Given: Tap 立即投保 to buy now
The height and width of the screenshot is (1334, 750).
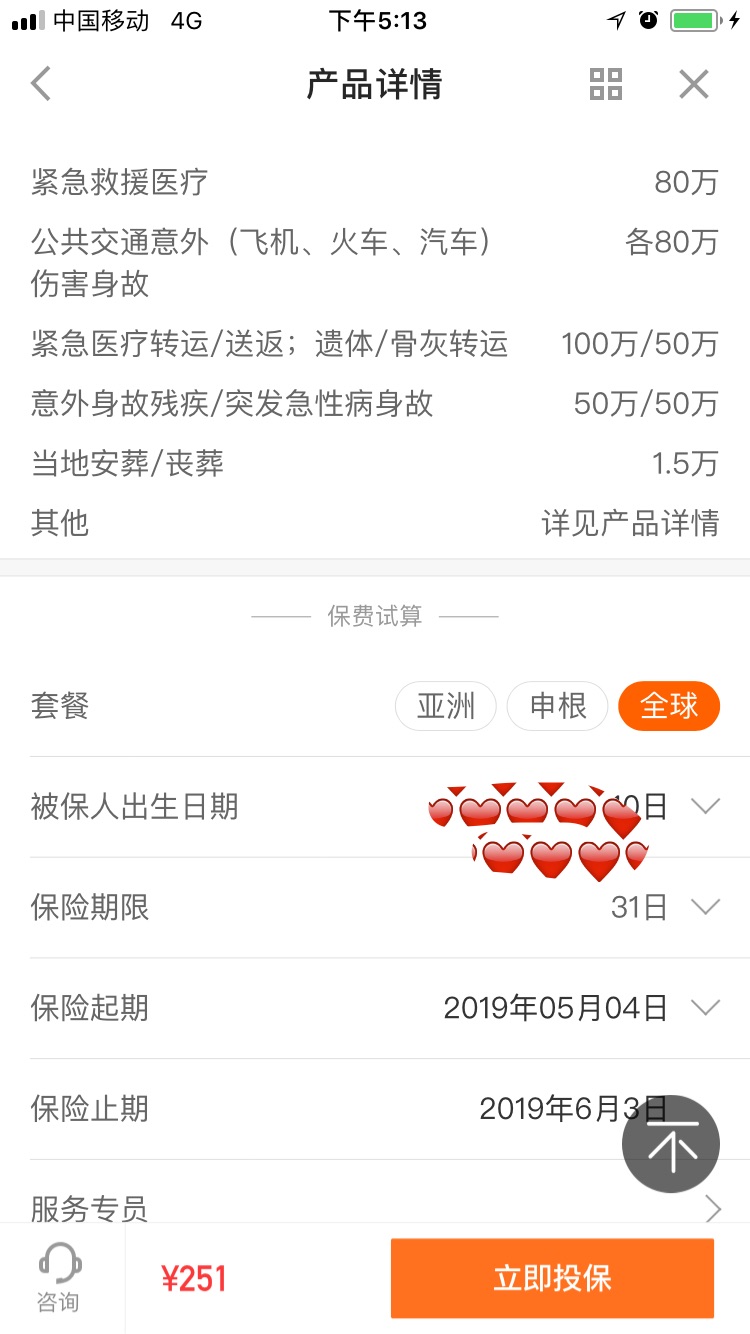Looking at the screenshot, I should tap(552, 1278).
